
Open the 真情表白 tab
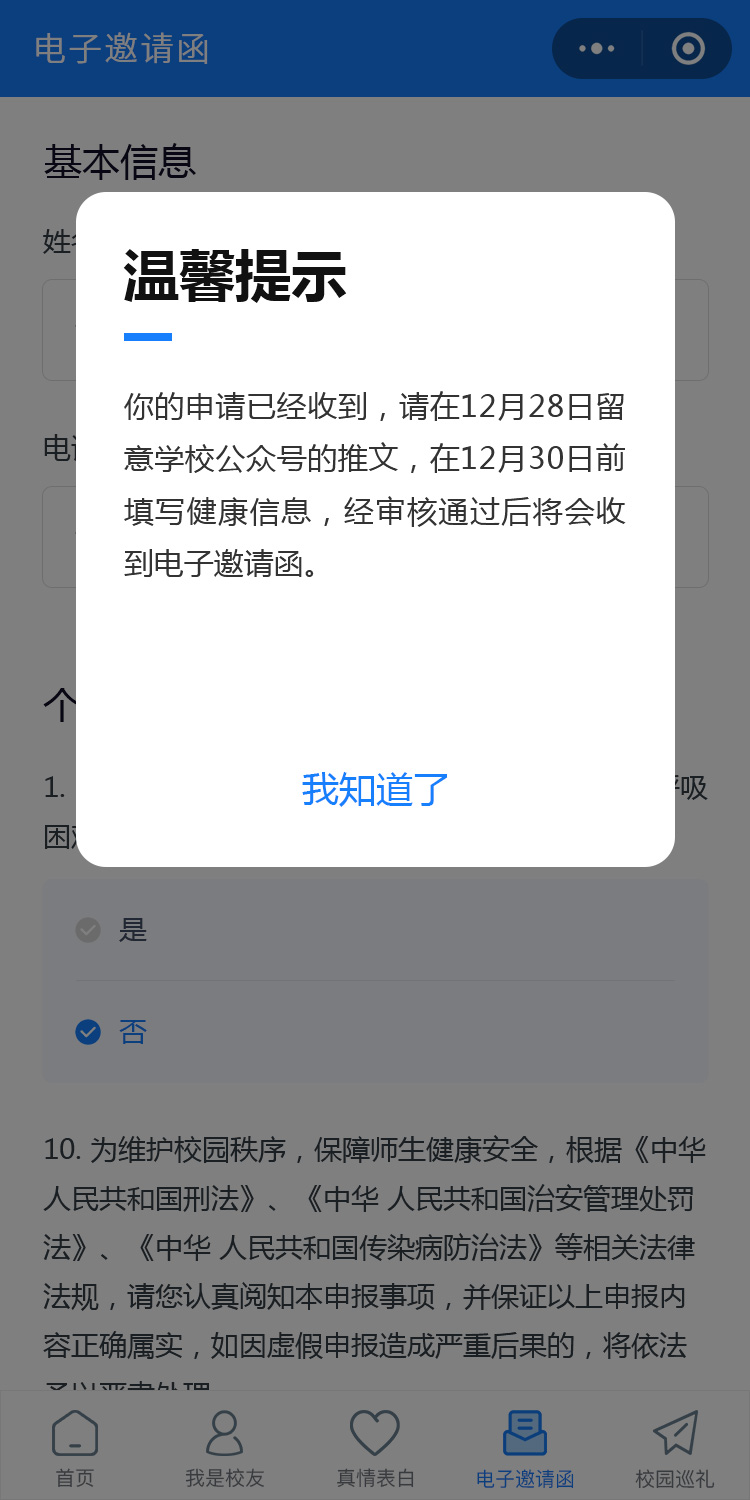(x=375, y=1447)
